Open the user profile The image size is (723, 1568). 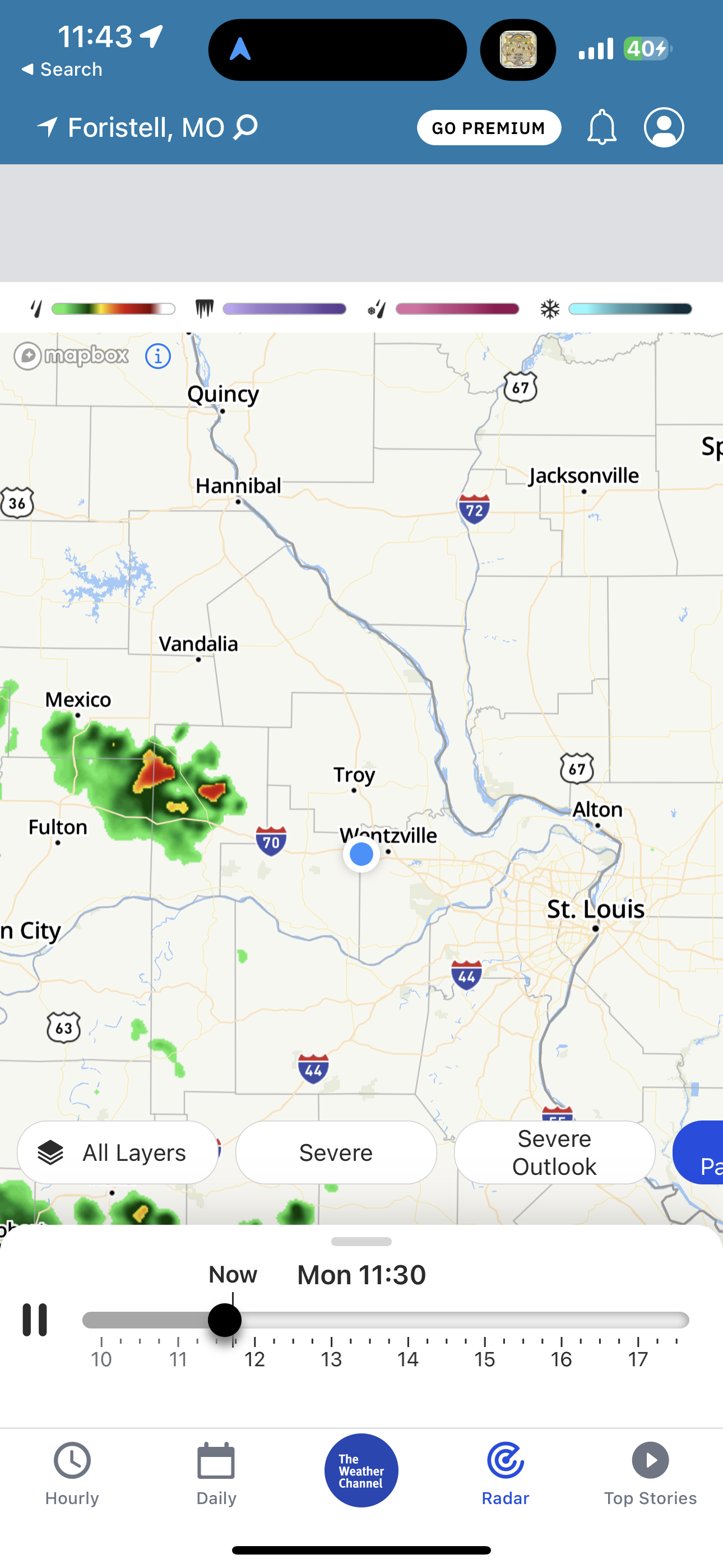pyautogui.click(x=664, y=127)
